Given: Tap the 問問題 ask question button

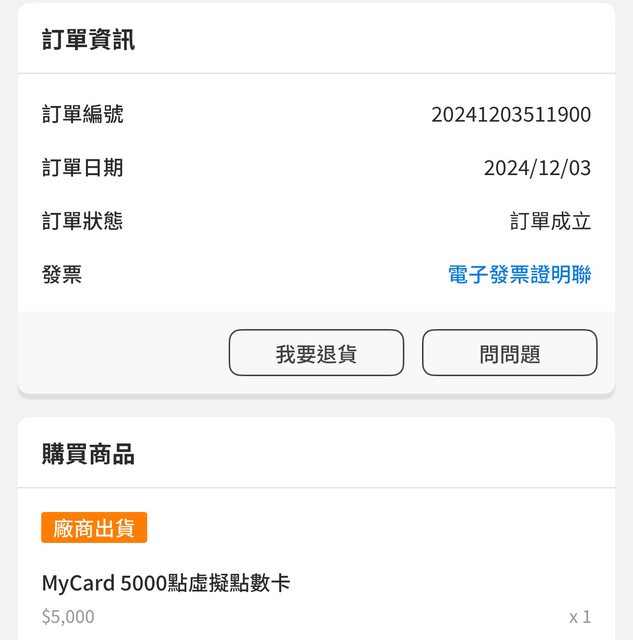Looking at the screenshot, I should click(x=509, y=353).
